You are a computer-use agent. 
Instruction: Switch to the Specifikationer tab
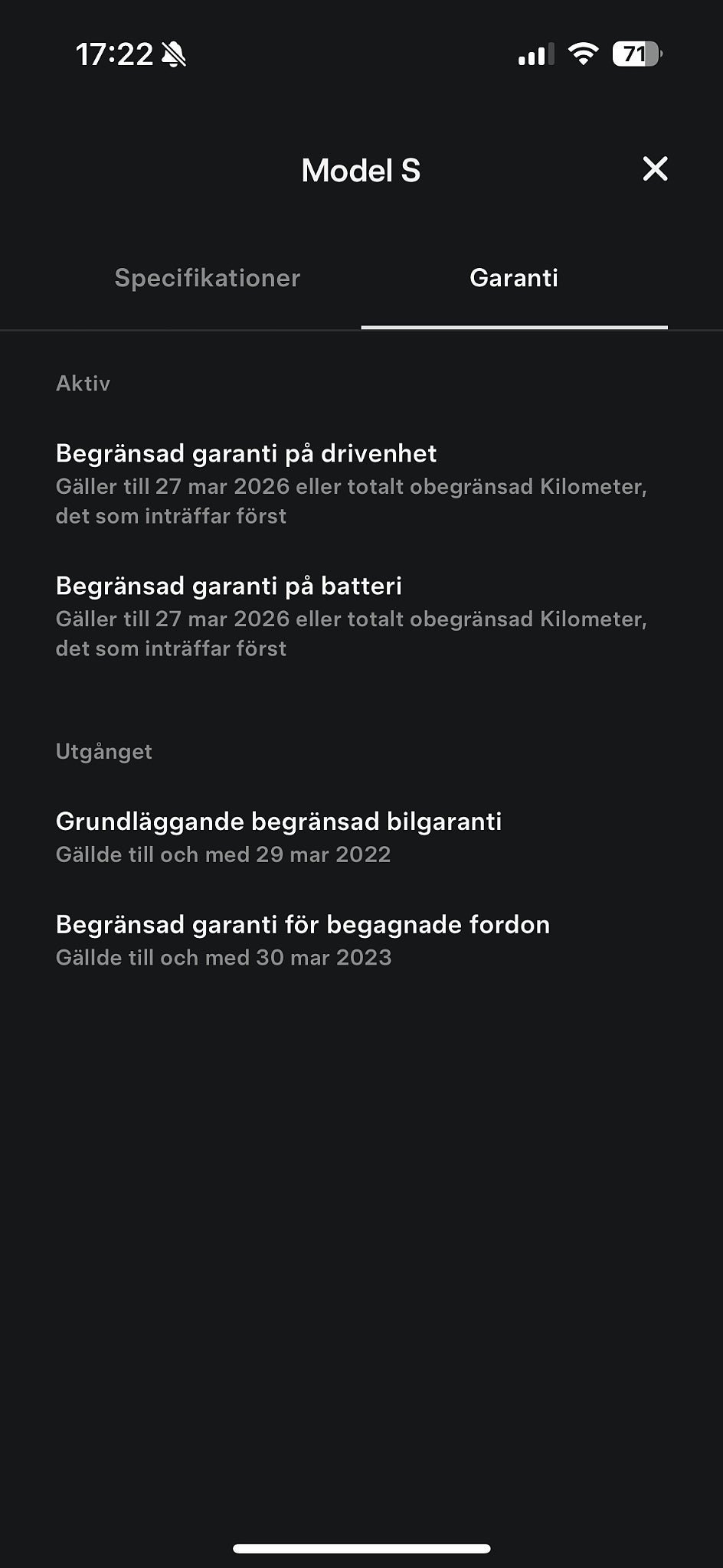[208, 278]
